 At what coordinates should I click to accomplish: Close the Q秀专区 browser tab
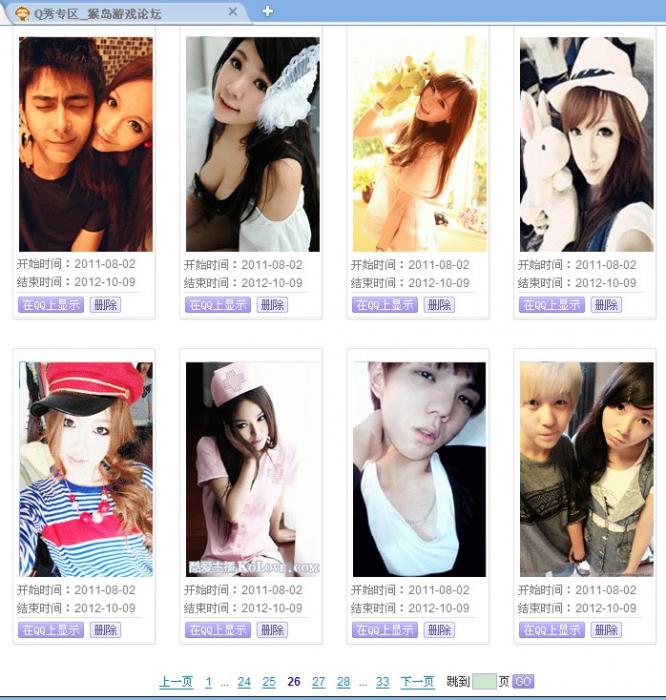233,12
